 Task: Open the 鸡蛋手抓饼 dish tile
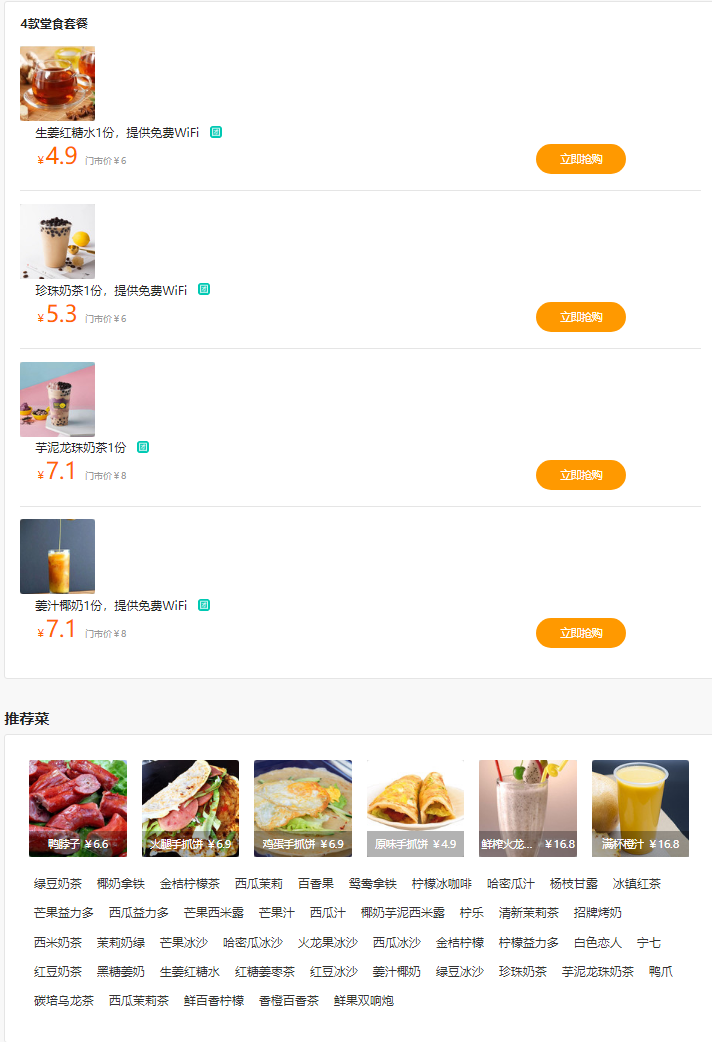303,808
